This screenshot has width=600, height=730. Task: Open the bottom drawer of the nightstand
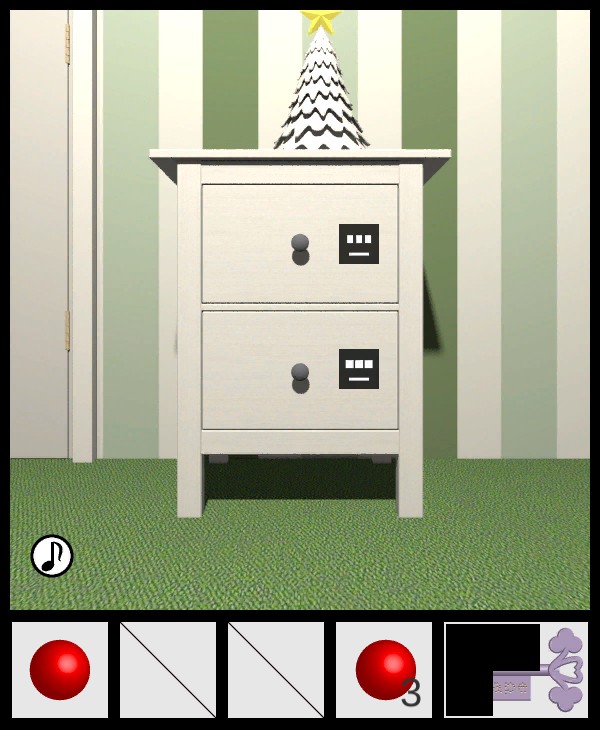(299, 372)
